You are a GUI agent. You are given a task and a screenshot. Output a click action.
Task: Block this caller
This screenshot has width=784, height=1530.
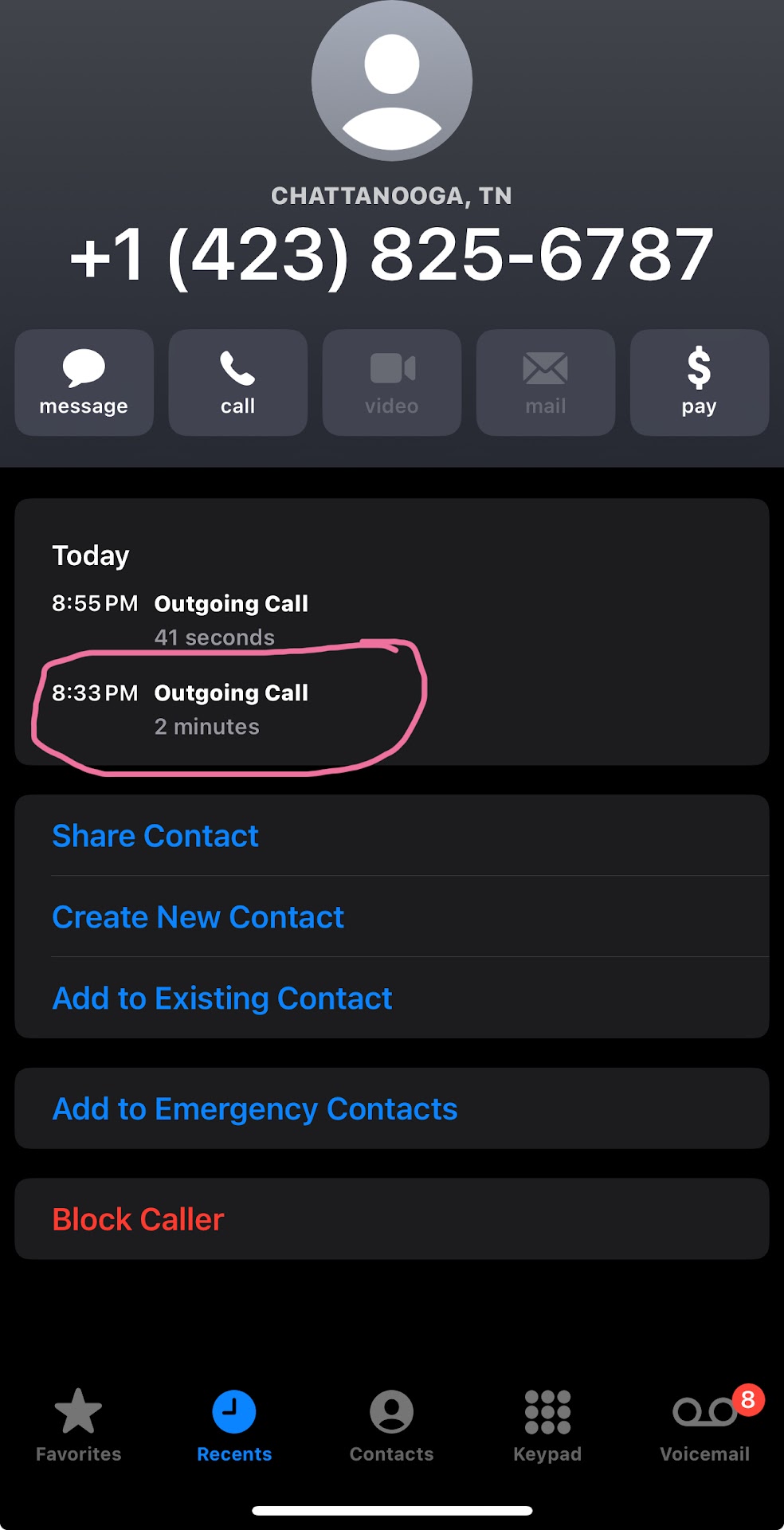(x=138, y=1219)
